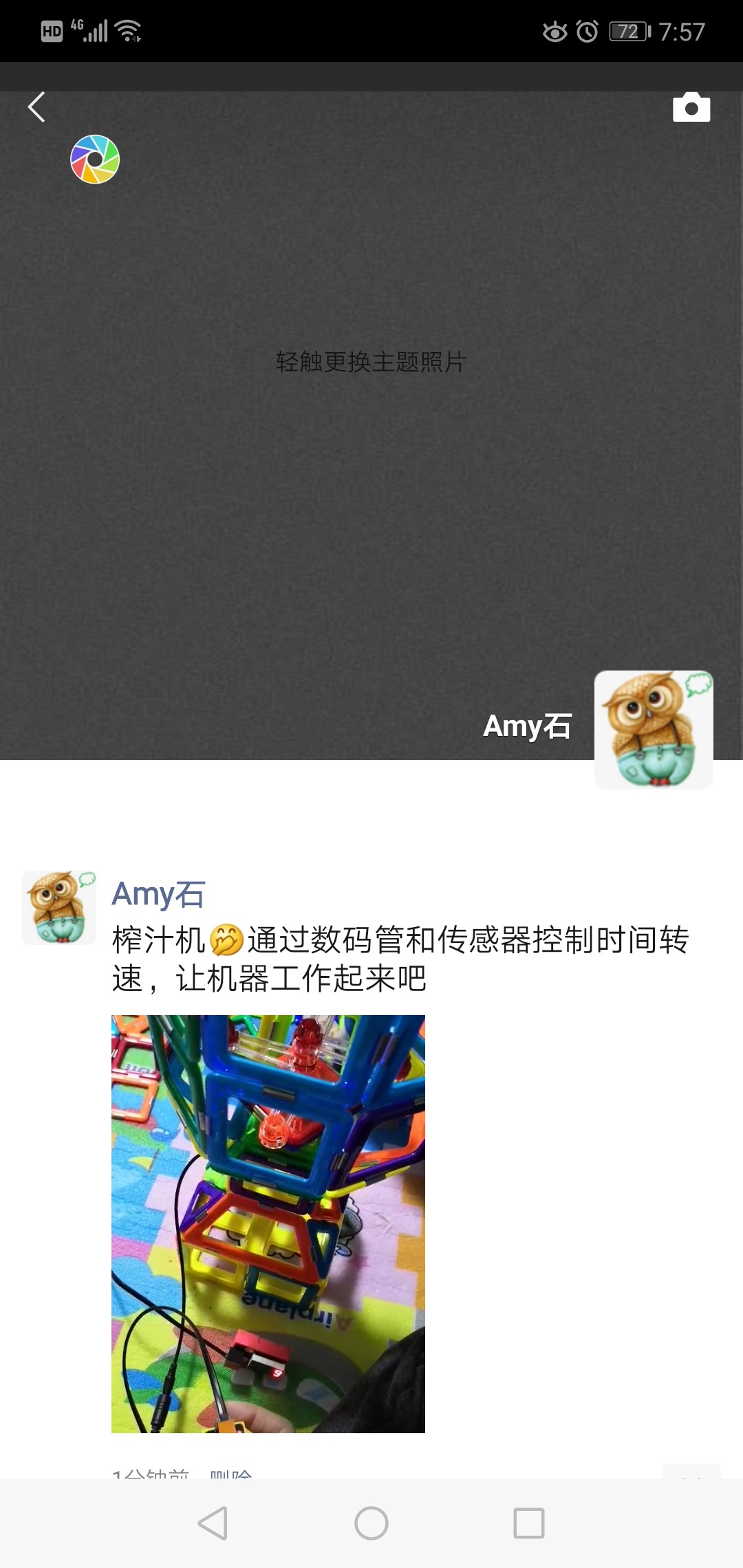Go to the home screen
The image size is (743, 1568).
coord(371,1523)
